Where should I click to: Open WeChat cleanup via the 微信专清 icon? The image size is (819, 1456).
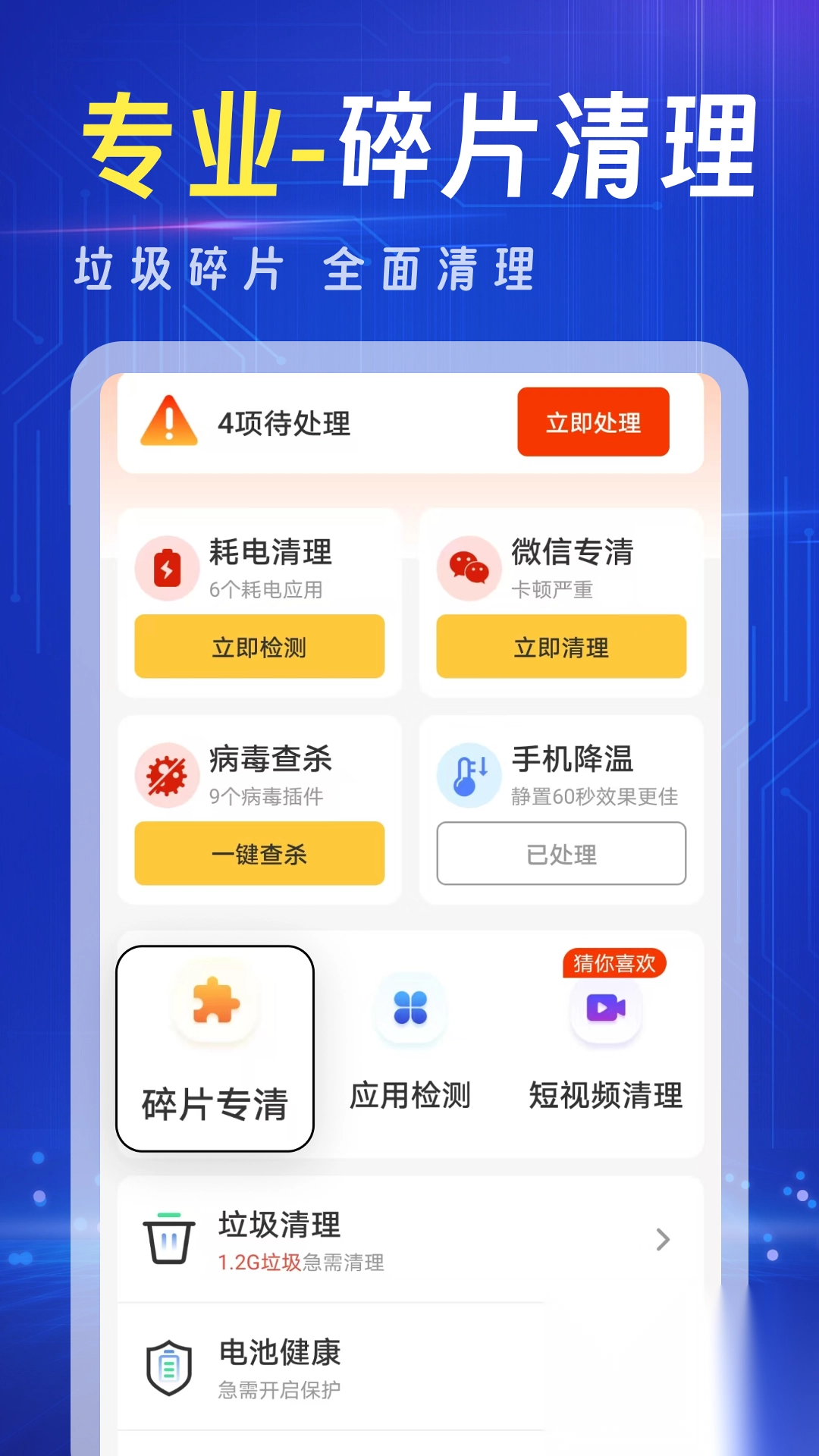click(x=470, y=568)
